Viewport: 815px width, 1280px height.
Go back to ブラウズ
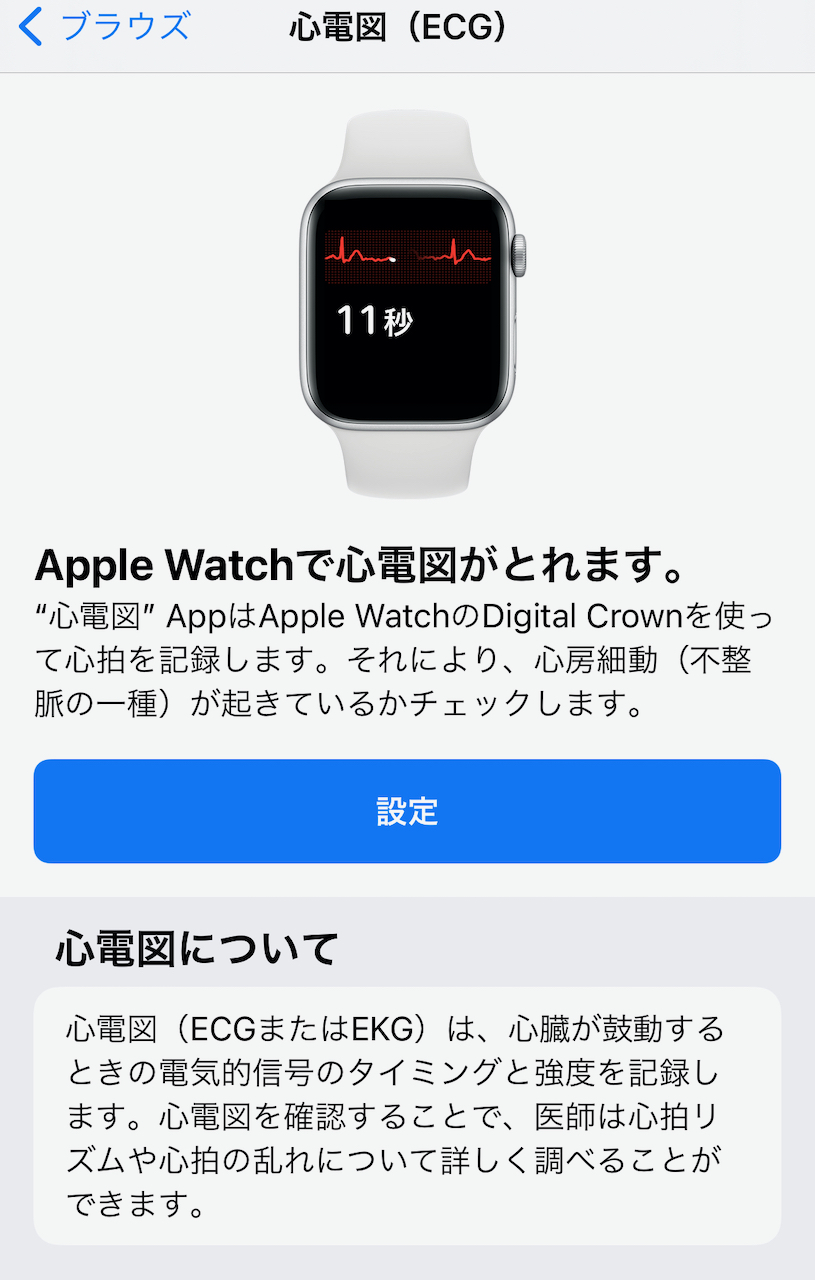tap(105, 27)
